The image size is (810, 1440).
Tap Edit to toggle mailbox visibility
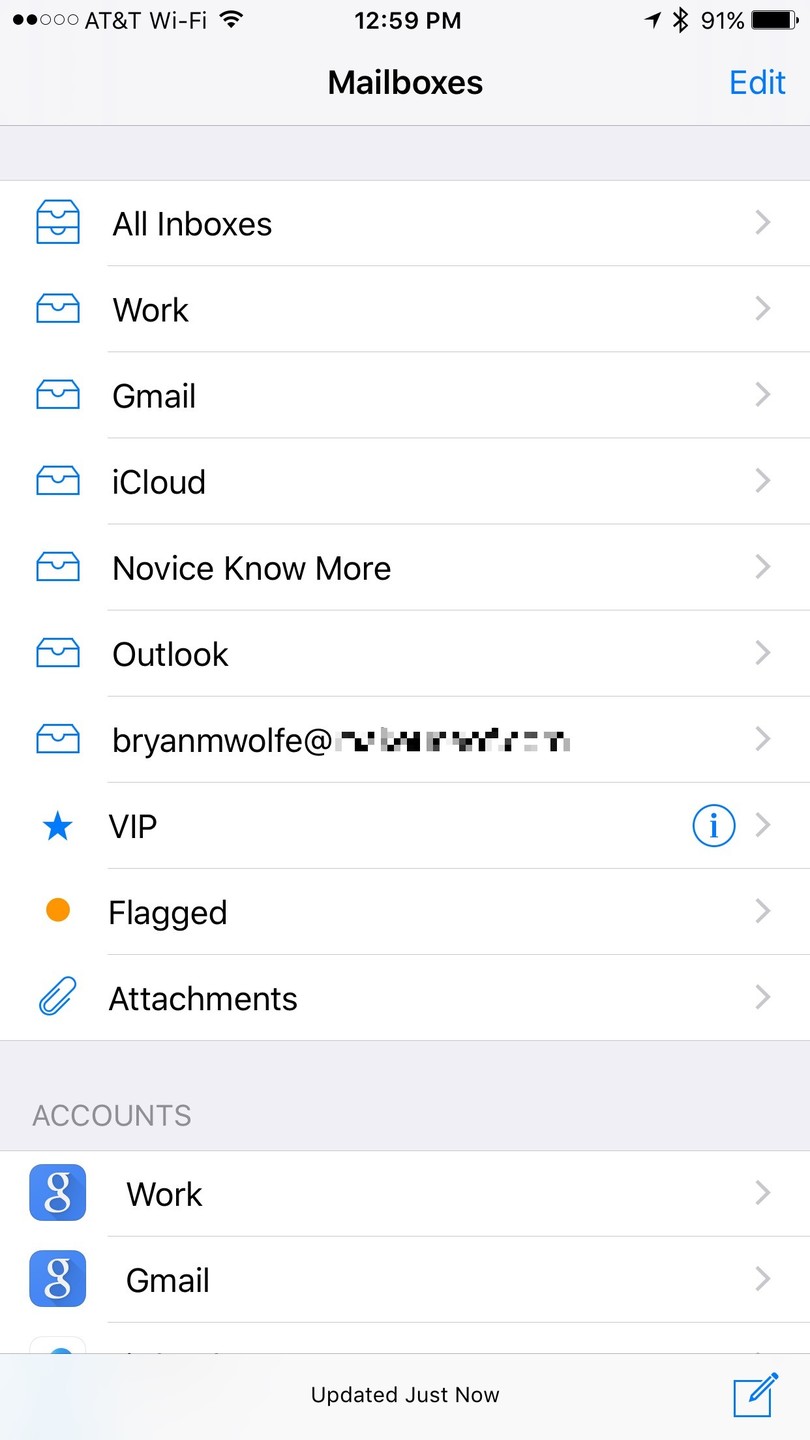click(x=757, y=83)
